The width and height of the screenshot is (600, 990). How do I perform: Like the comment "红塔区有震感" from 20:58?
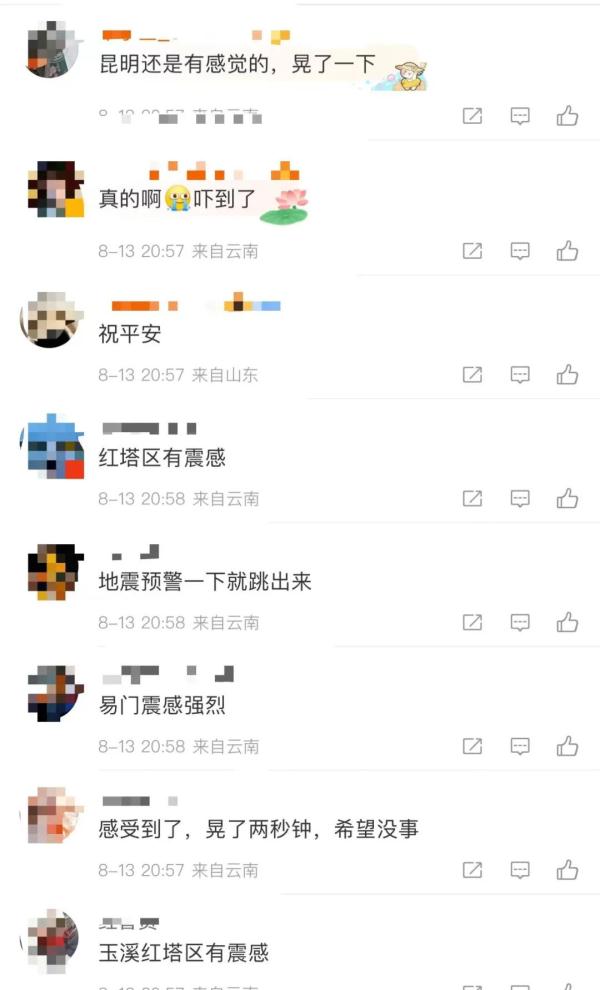[568, 498]
